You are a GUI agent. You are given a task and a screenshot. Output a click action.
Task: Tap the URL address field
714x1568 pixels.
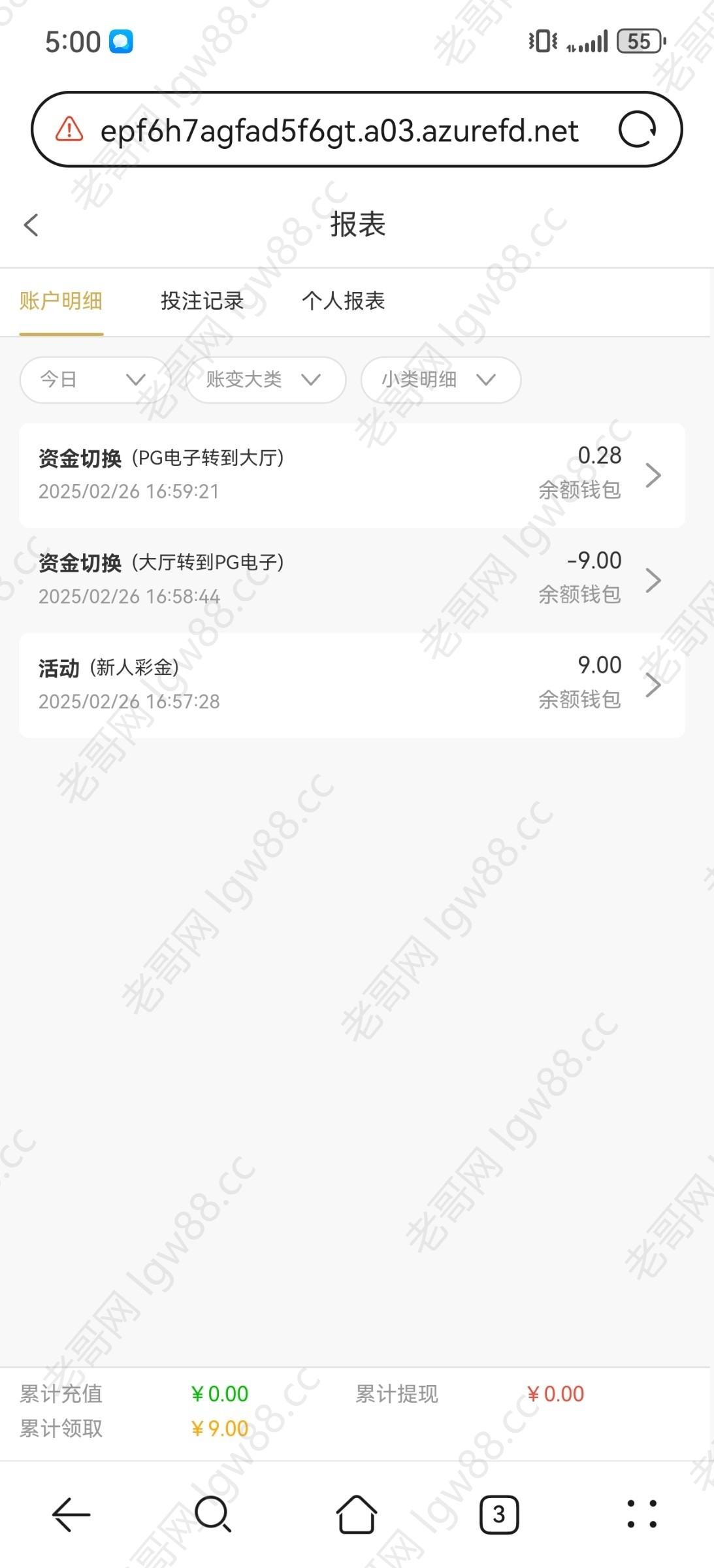(x=339, y=130)
